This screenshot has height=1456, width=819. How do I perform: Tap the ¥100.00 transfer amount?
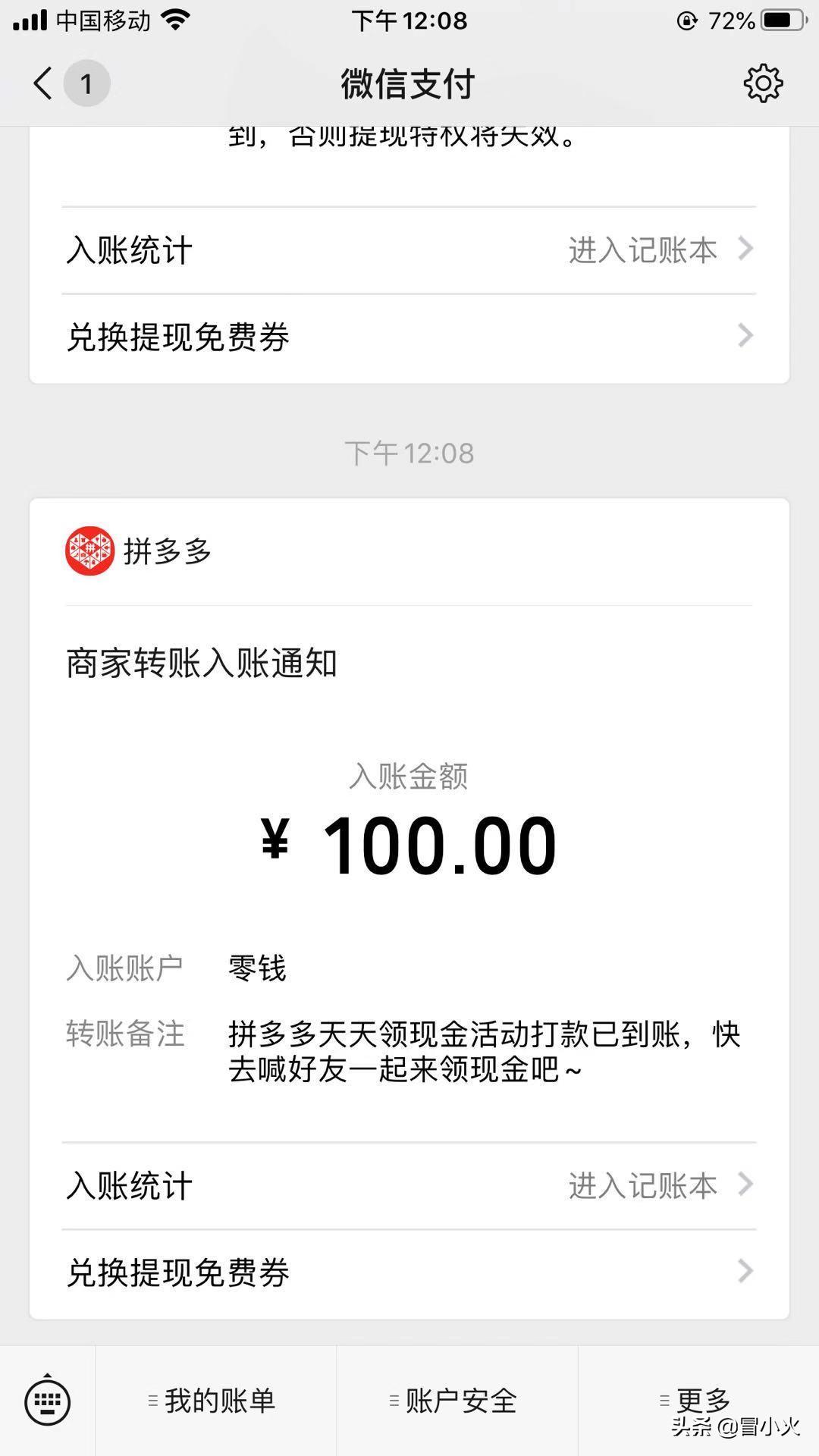(x=409, y=842)
